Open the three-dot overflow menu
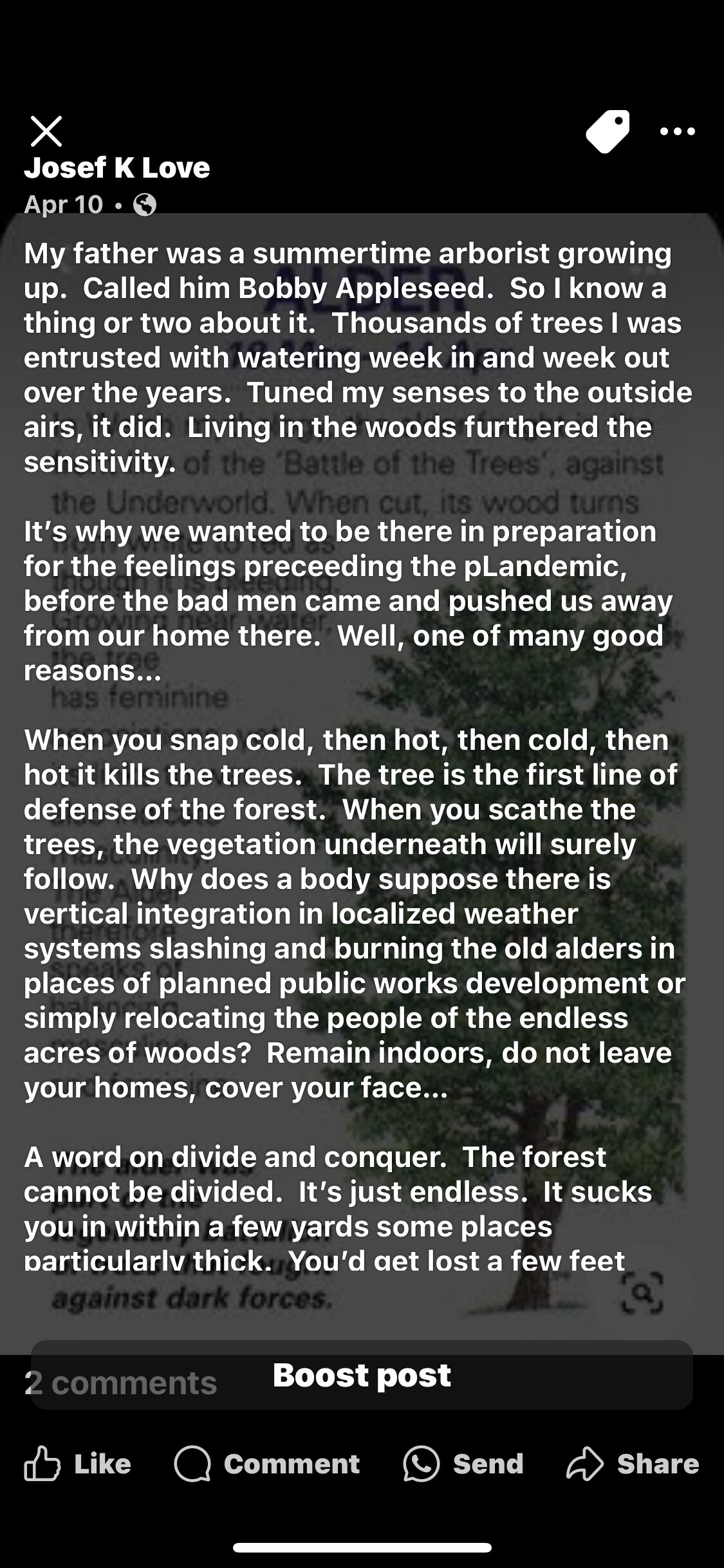This screenshot has height=1568, width=724. coord(678,131)
